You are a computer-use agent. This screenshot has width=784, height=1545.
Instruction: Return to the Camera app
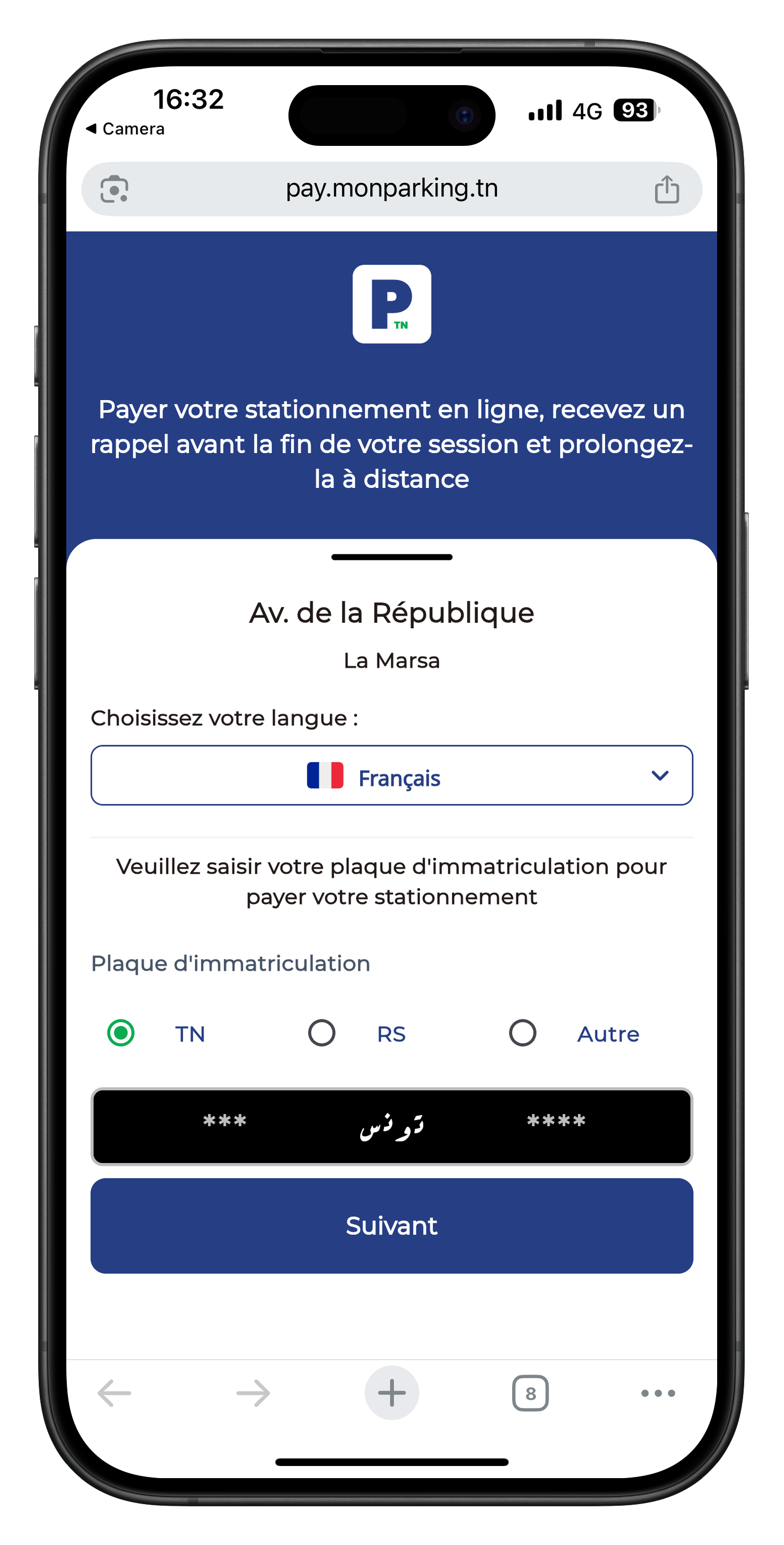click(x=126, y=129)
